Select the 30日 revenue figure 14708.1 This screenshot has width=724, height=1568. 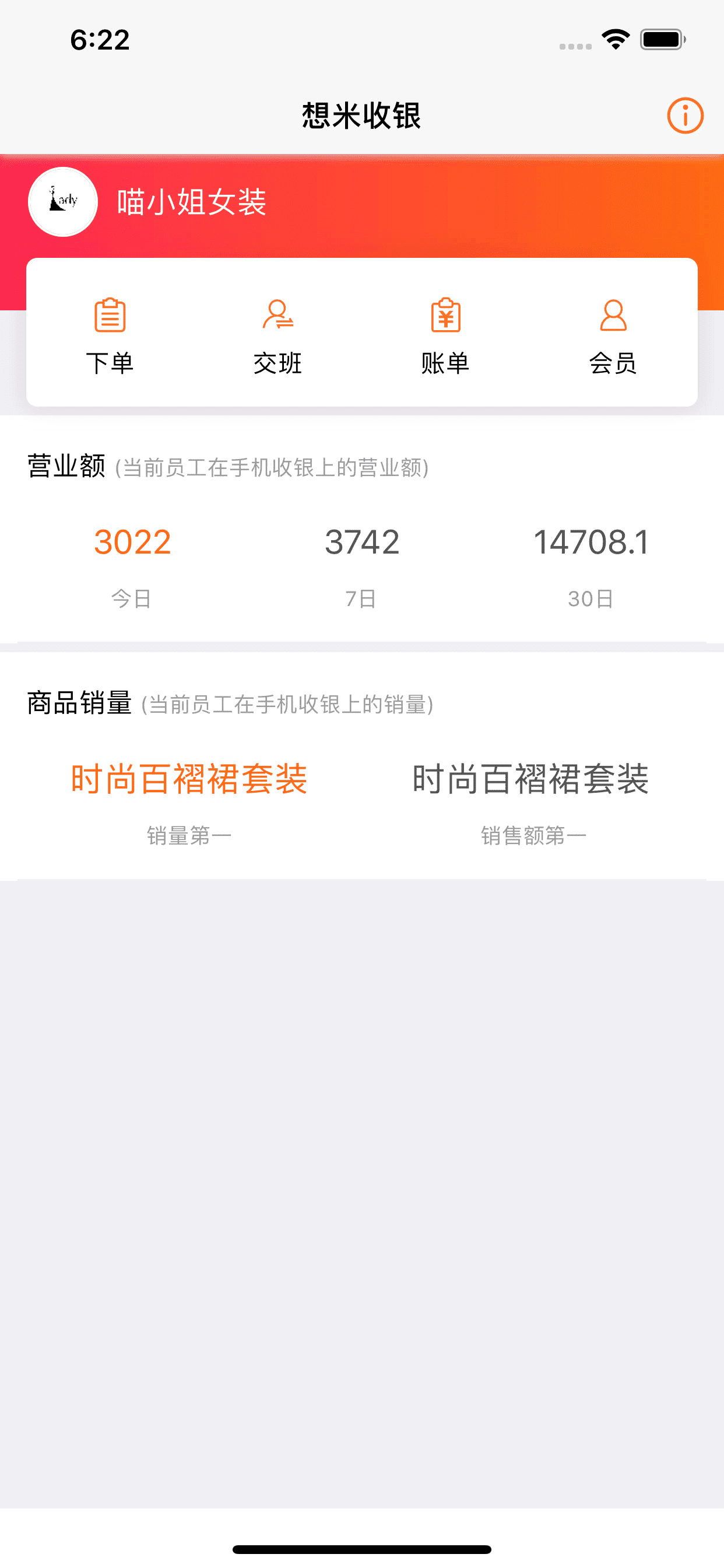pos(591,542)
